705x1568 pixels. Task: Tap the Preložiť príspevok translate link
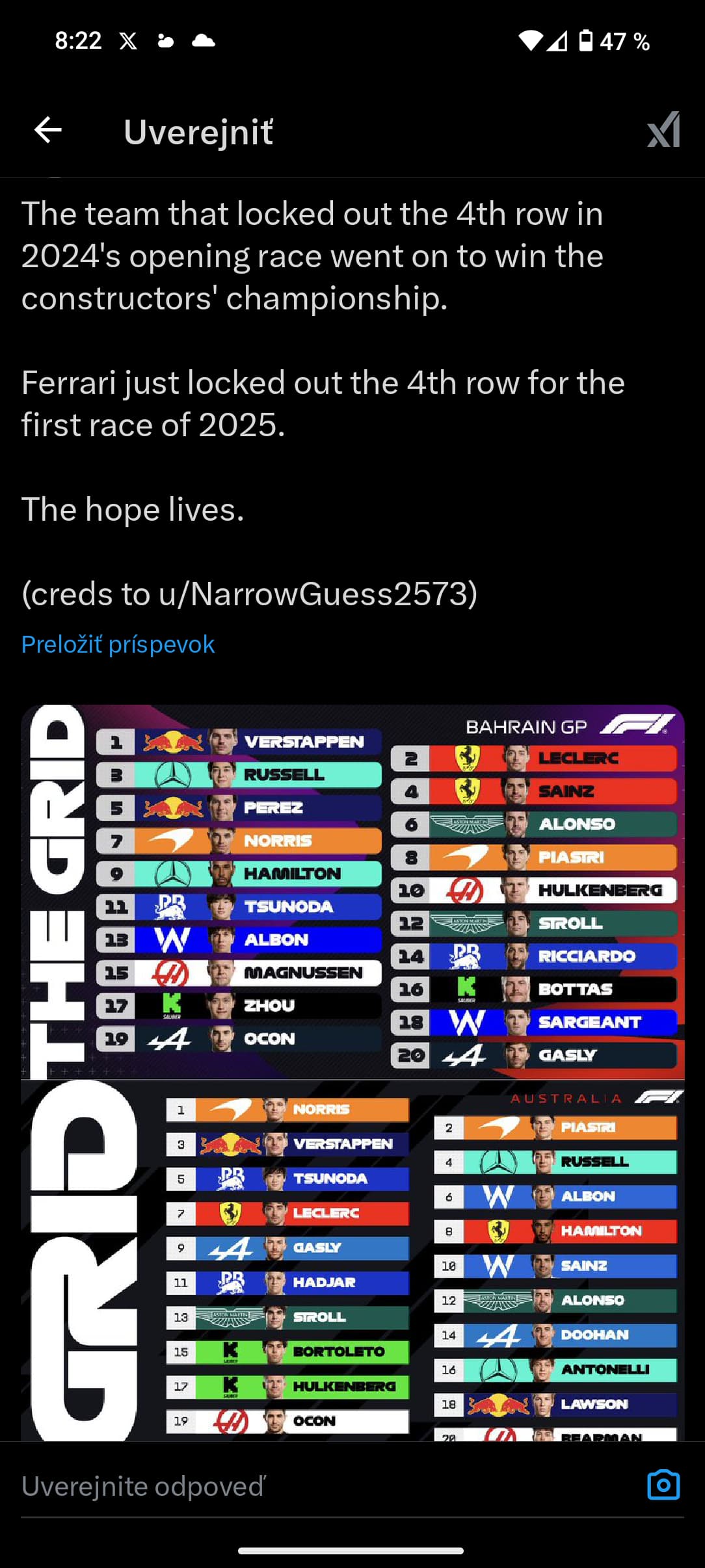coord(118,644)
